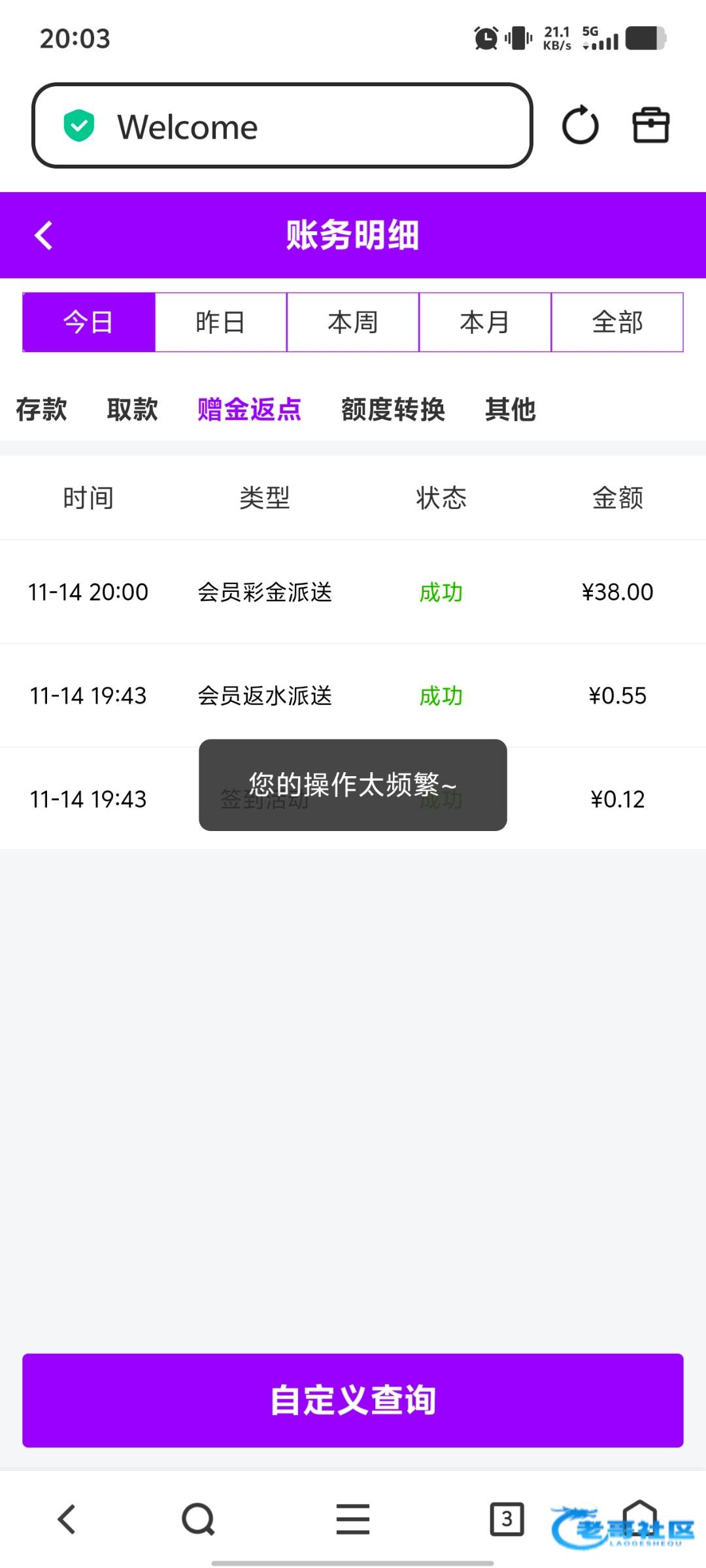Navigate back using bottom bar arrow
Viewport: 706px width, 1568px height.
[67, 1519]
